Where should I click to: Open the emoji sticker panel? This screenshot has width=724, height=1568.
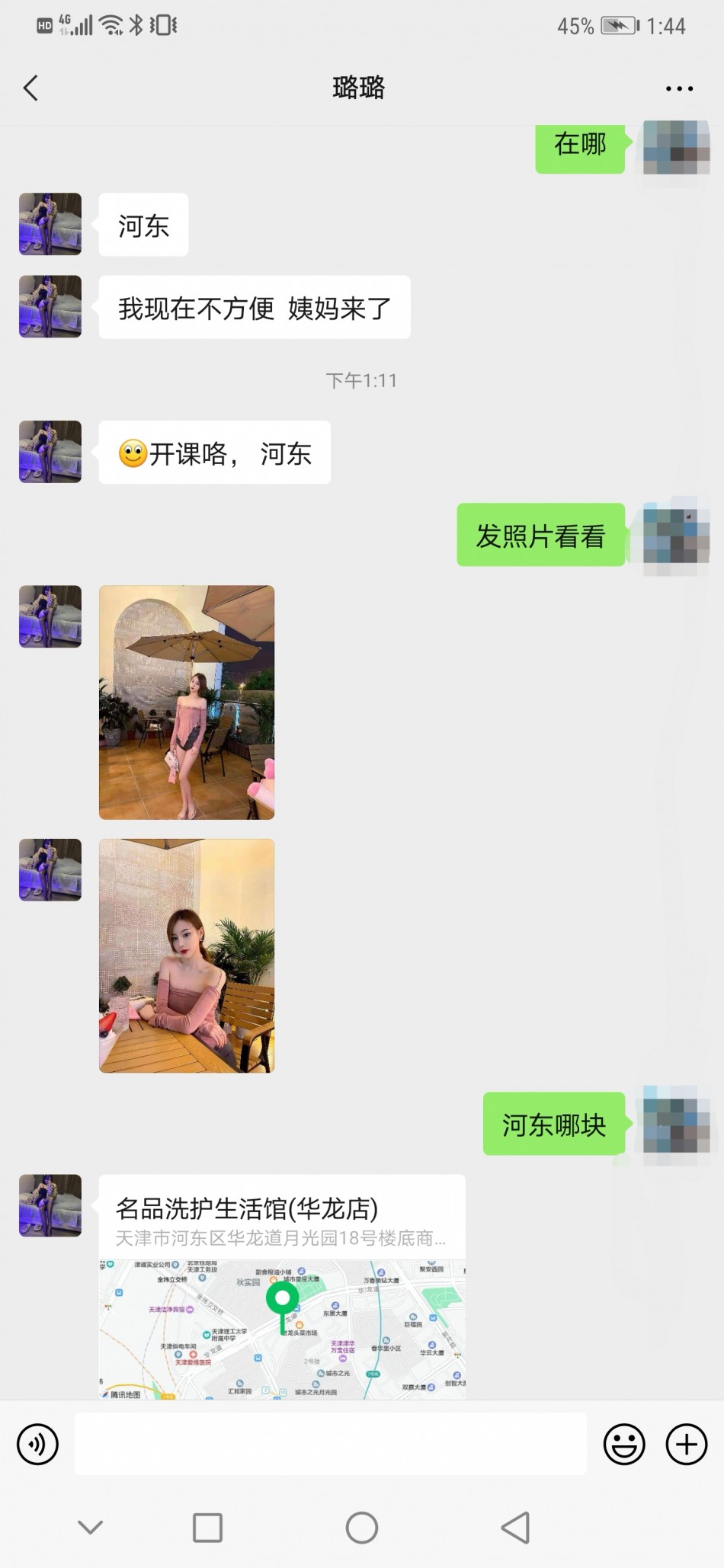point(623,1444)
